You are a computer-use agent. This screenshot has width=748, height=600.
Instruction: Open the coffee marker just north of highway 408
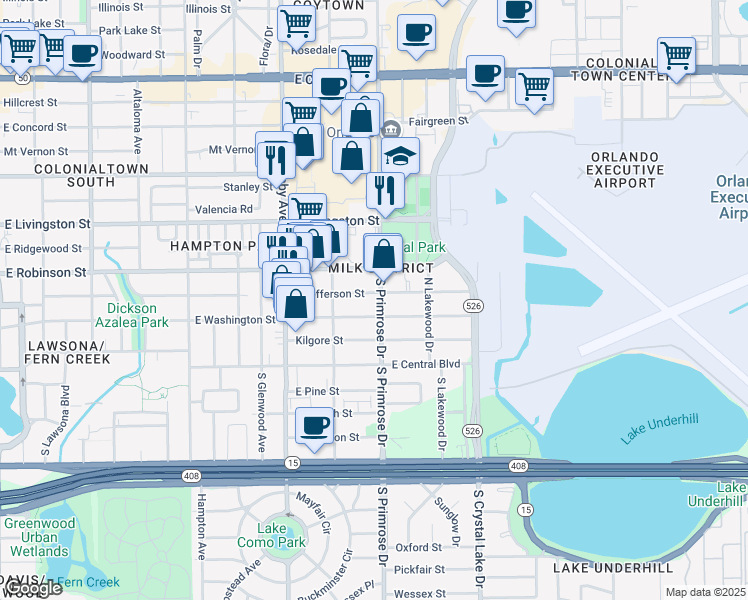[314, 427]
